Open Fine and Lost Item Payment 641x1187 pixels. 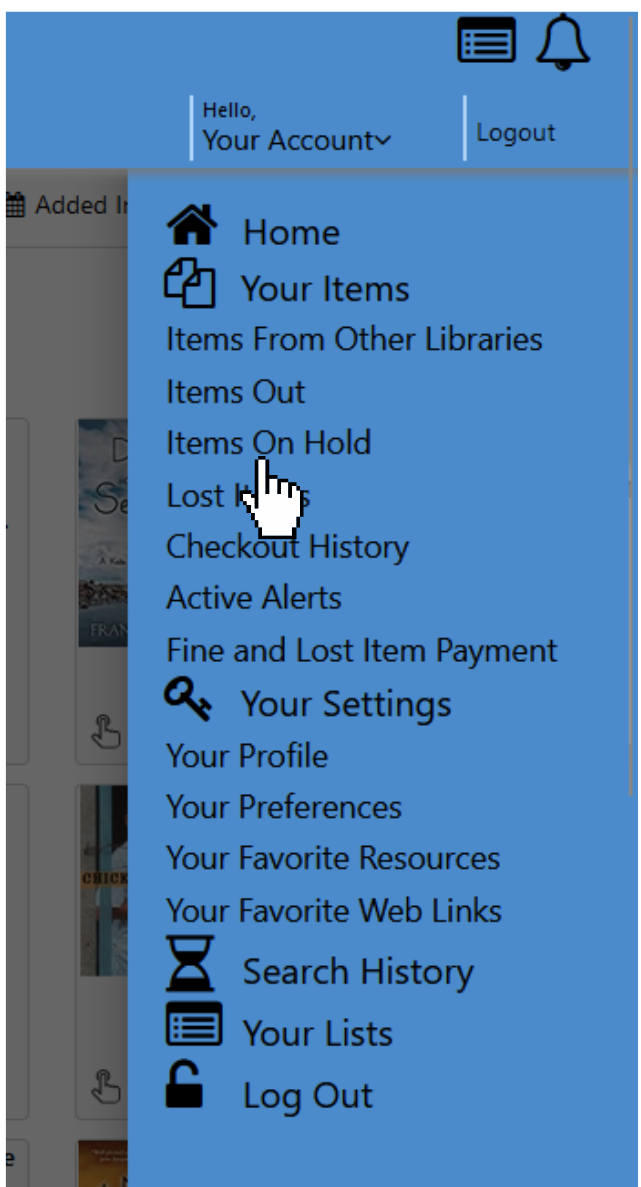362,650
